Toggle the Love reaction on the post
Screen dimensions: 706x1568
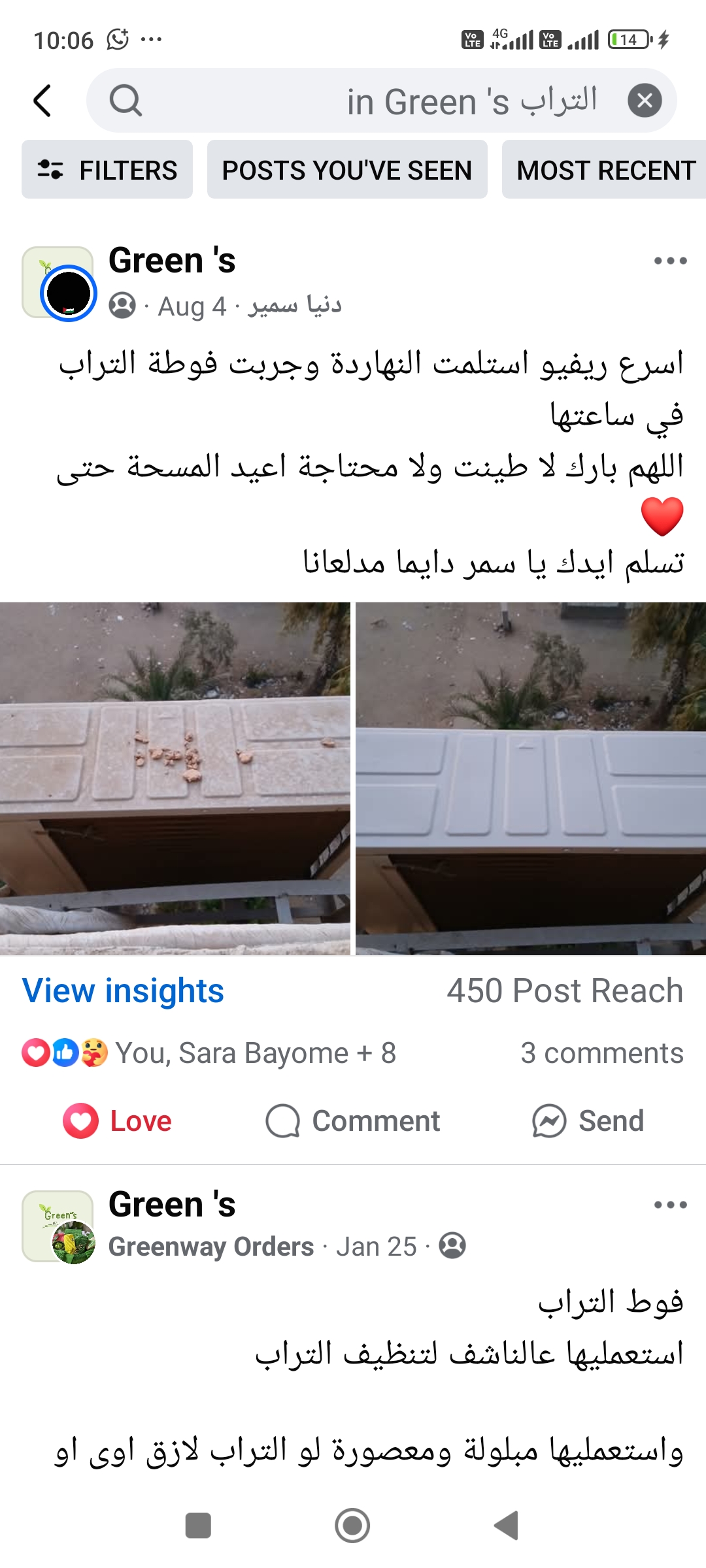(x=118, y=1121)
